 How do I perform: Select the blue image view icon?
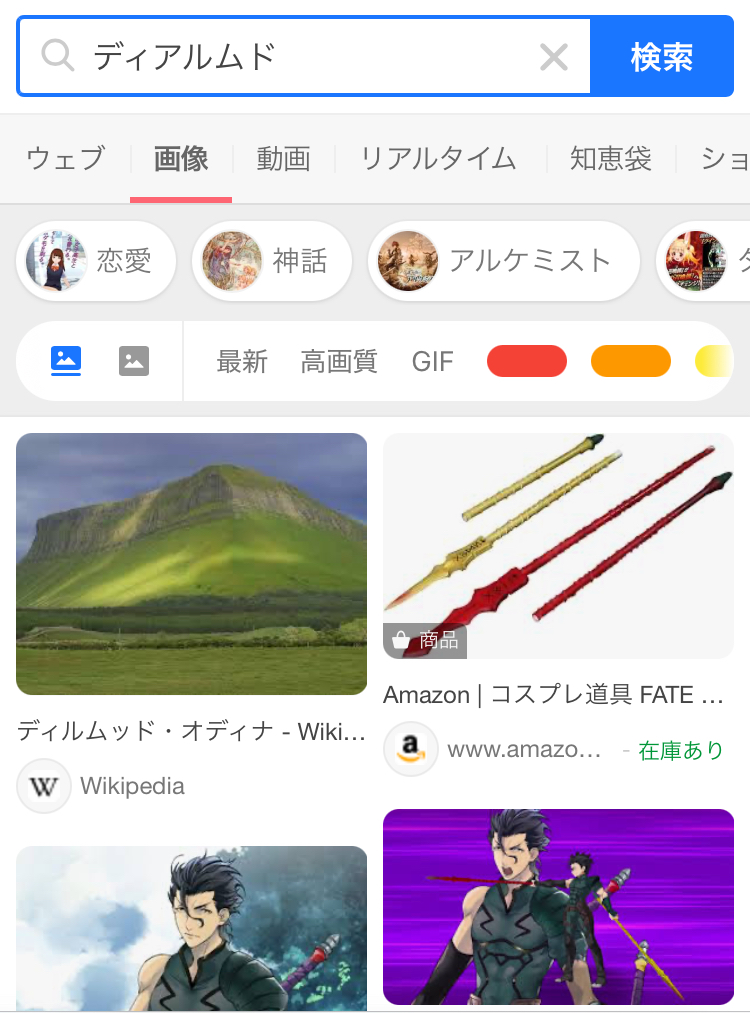click(x=66, y=361)
